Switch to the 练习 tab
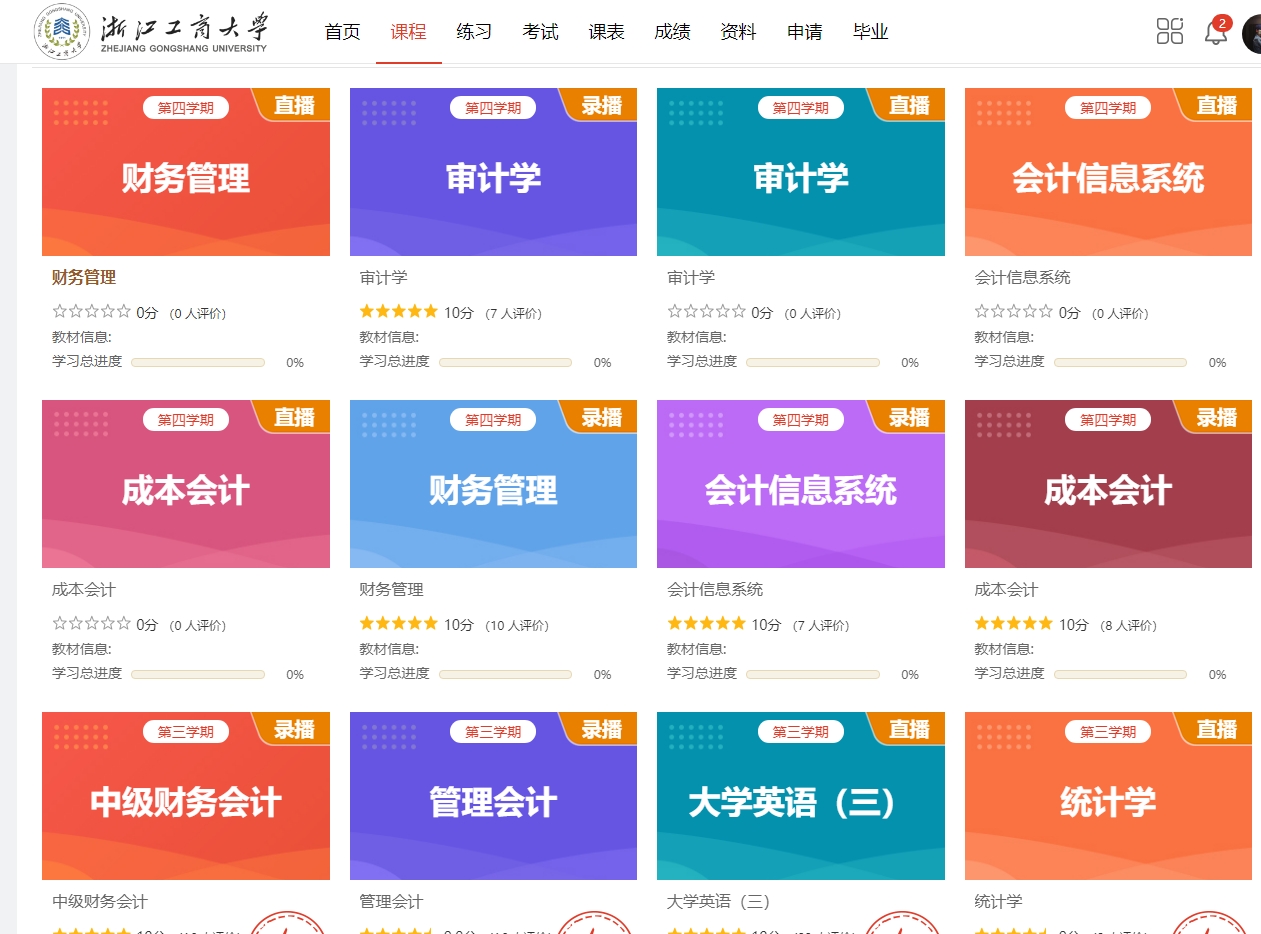 (x=474, y=32)
